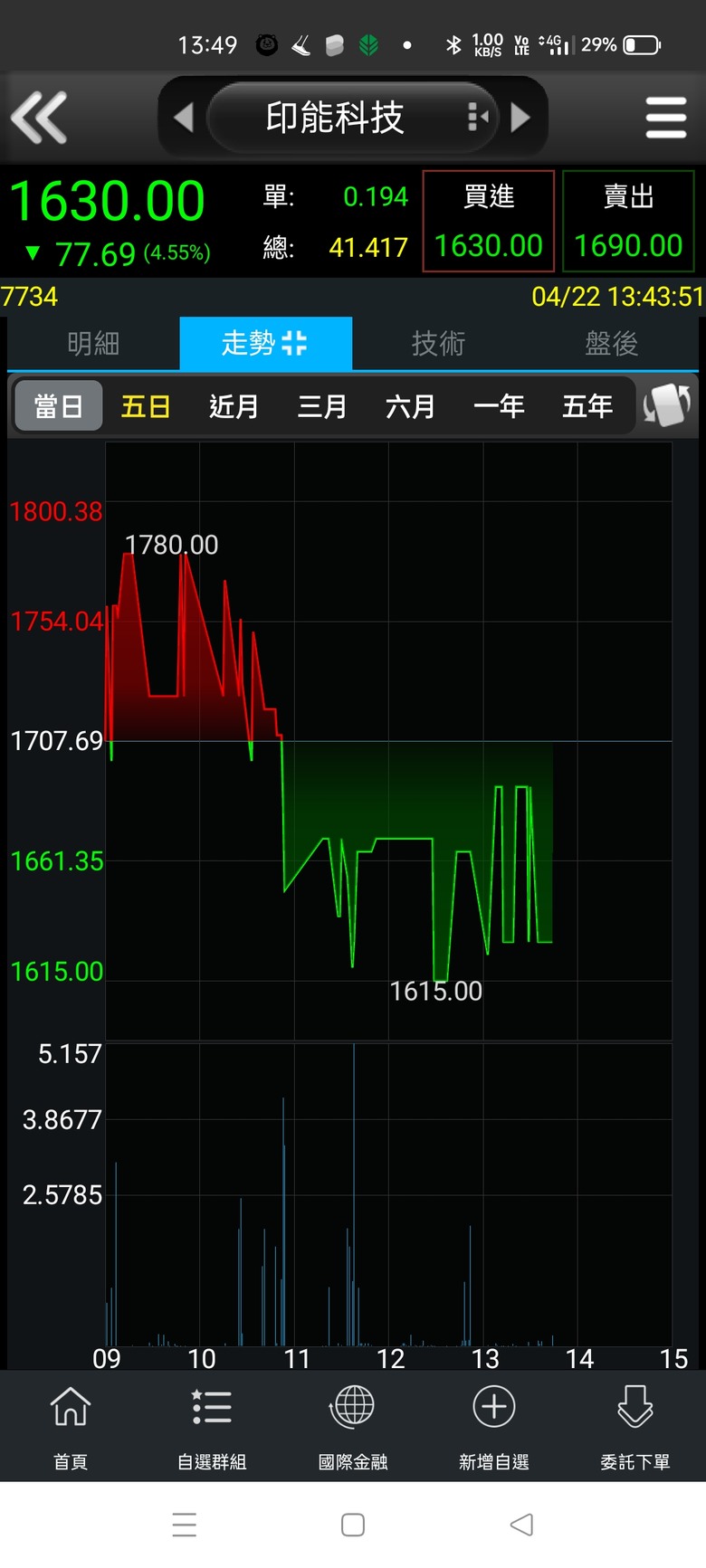Switch to the next stock
The width and height of the screenshot is (706, 1568).
(520, 118)
